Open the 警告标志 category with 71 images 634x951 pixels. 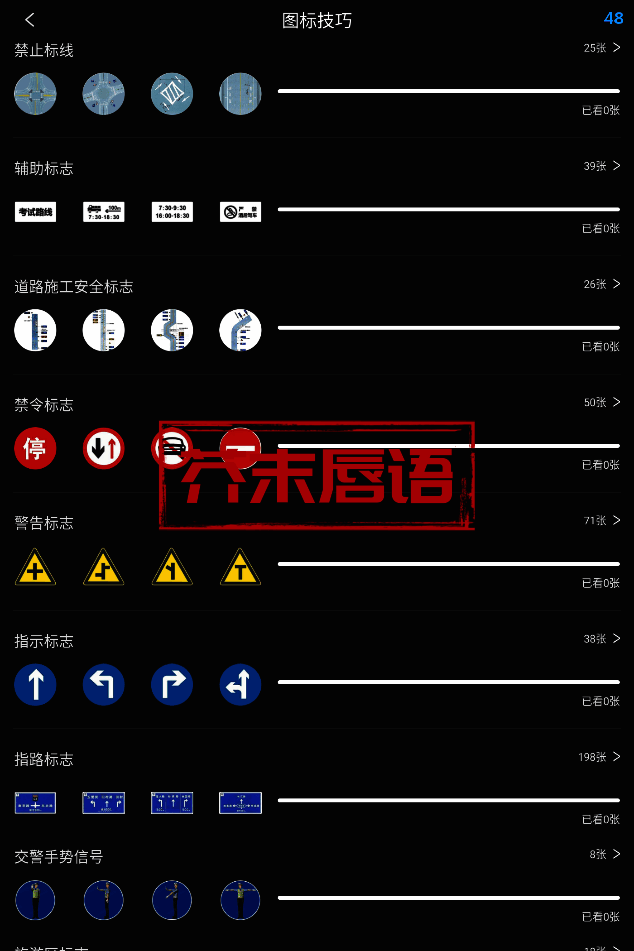tap(602, 520)
